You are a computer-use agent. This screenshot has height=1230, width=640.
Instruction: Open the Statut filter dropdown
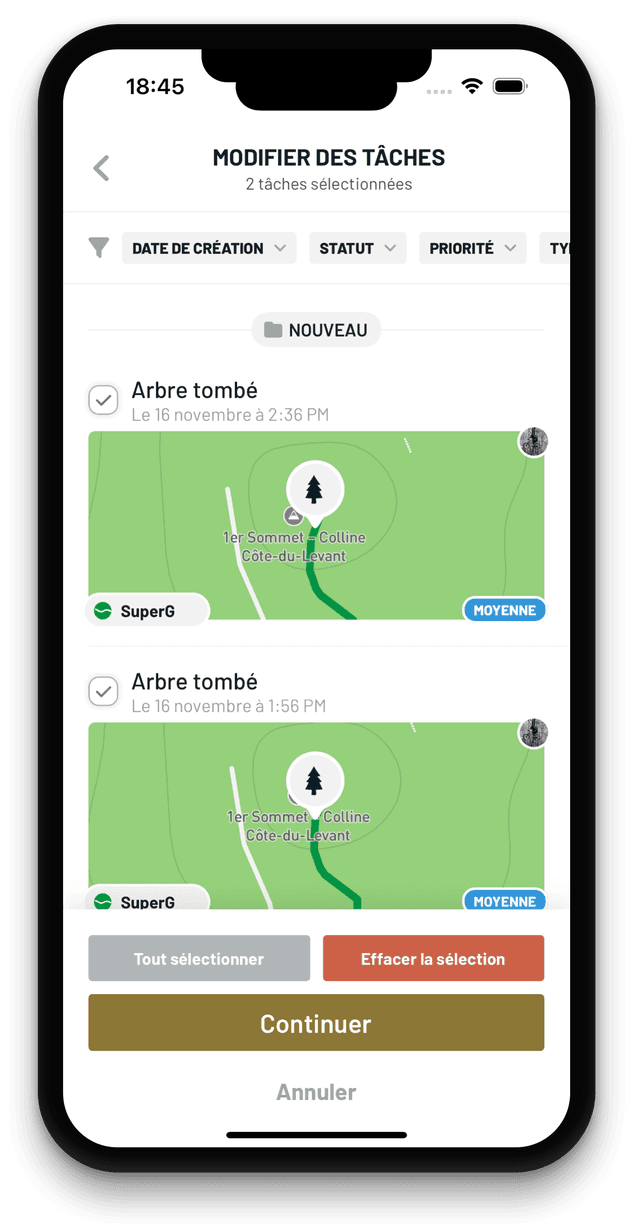[x=357, y=248]
